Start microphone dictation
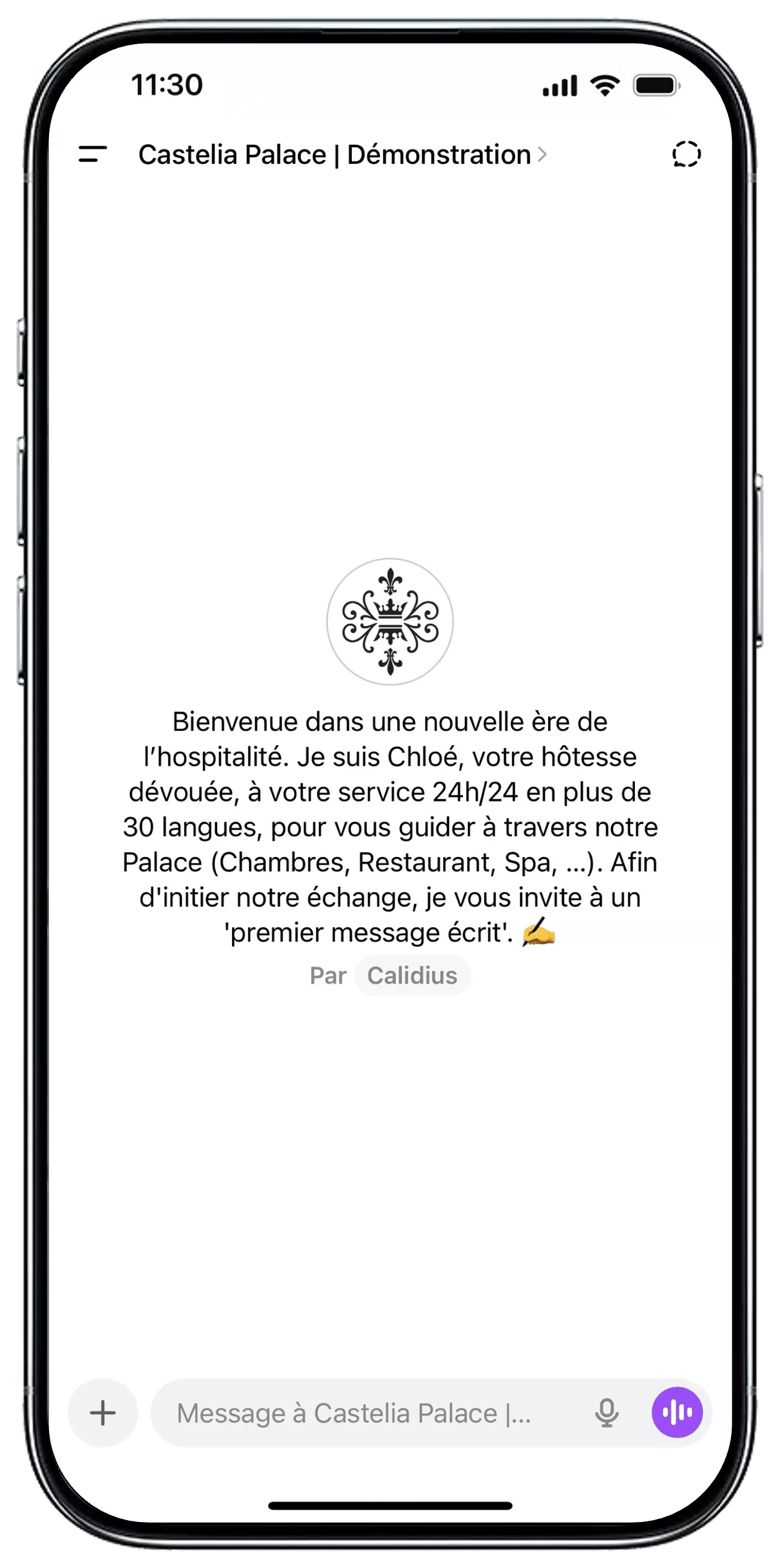The width and height of the screenshot is (782, 1568). tap(606, 1413)
